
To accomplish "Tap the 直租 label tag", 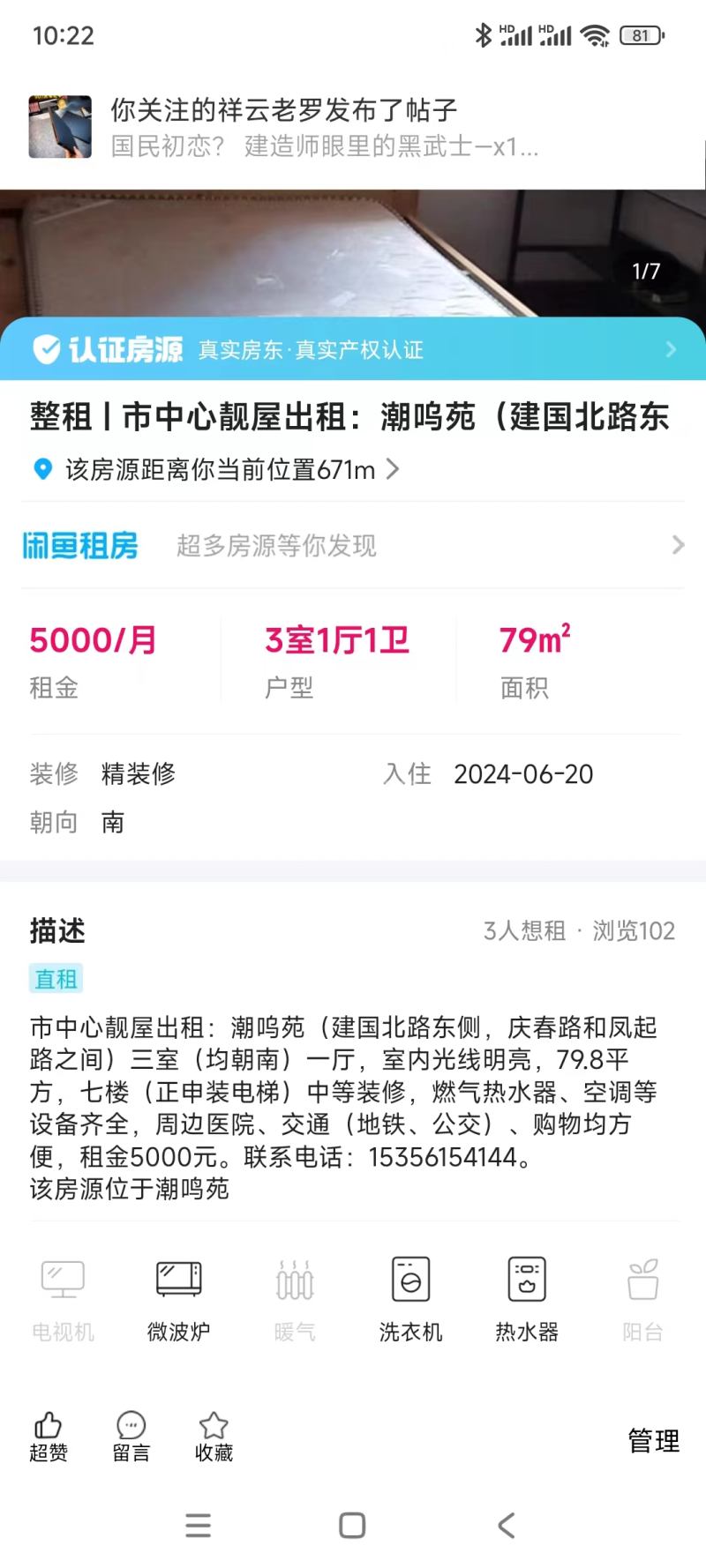I will [56, 979].
